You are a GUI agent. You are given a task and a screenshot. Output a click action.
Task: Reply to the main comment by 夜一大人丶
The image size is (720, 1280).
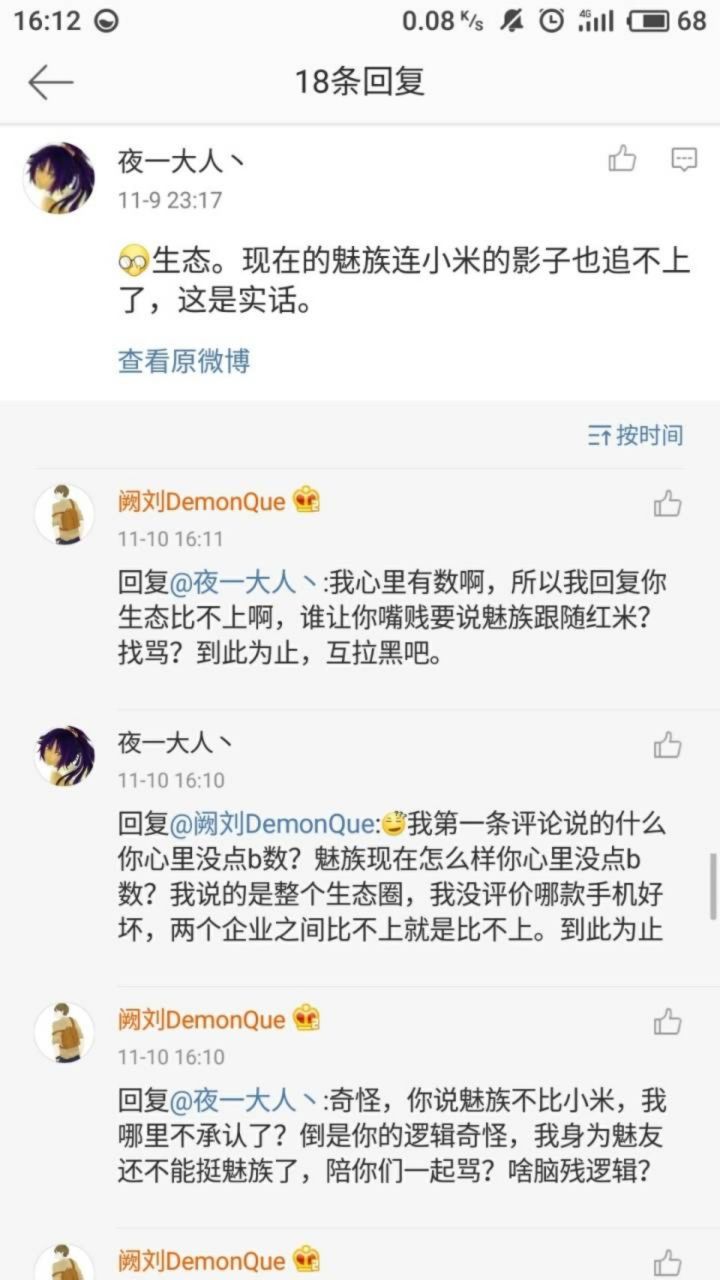[x=684, y=159]
